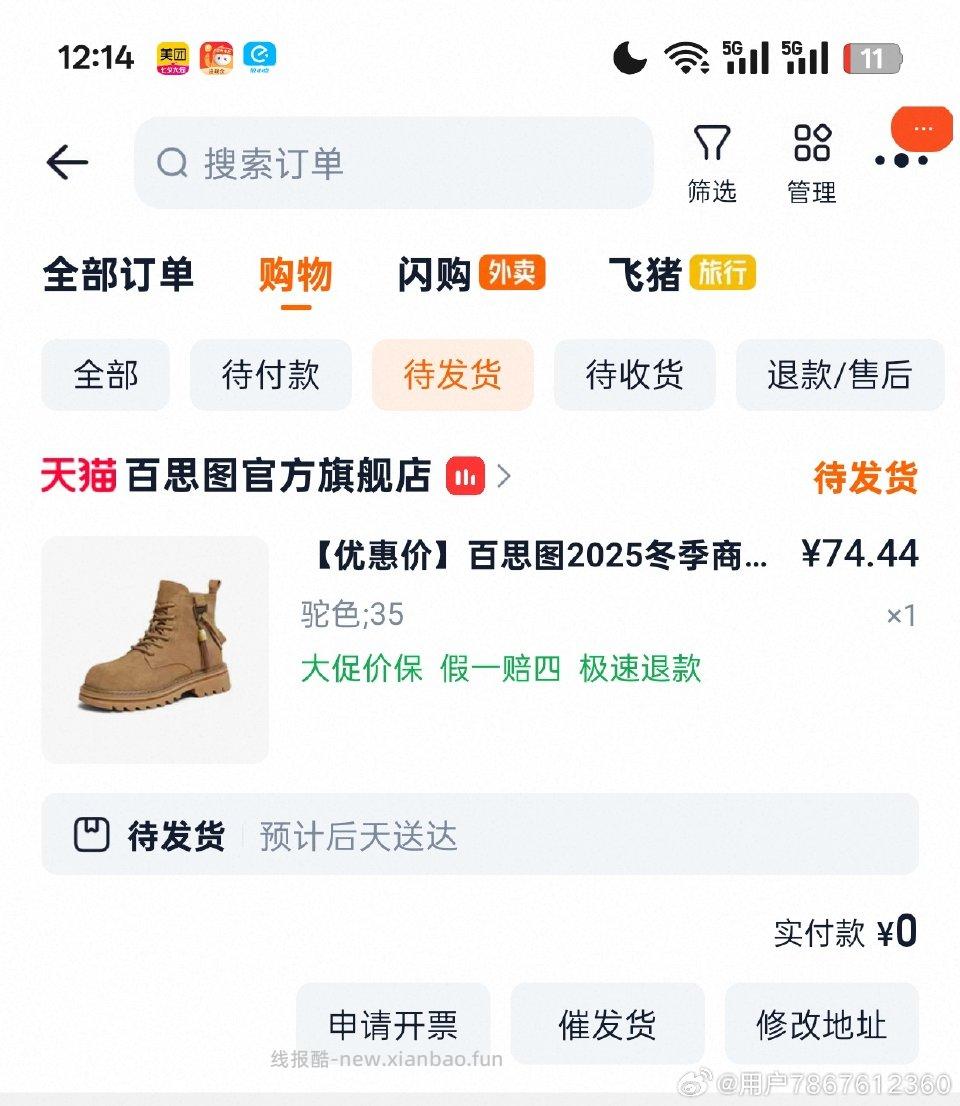Open the 美团 app icon in status bar

(172, 57)
